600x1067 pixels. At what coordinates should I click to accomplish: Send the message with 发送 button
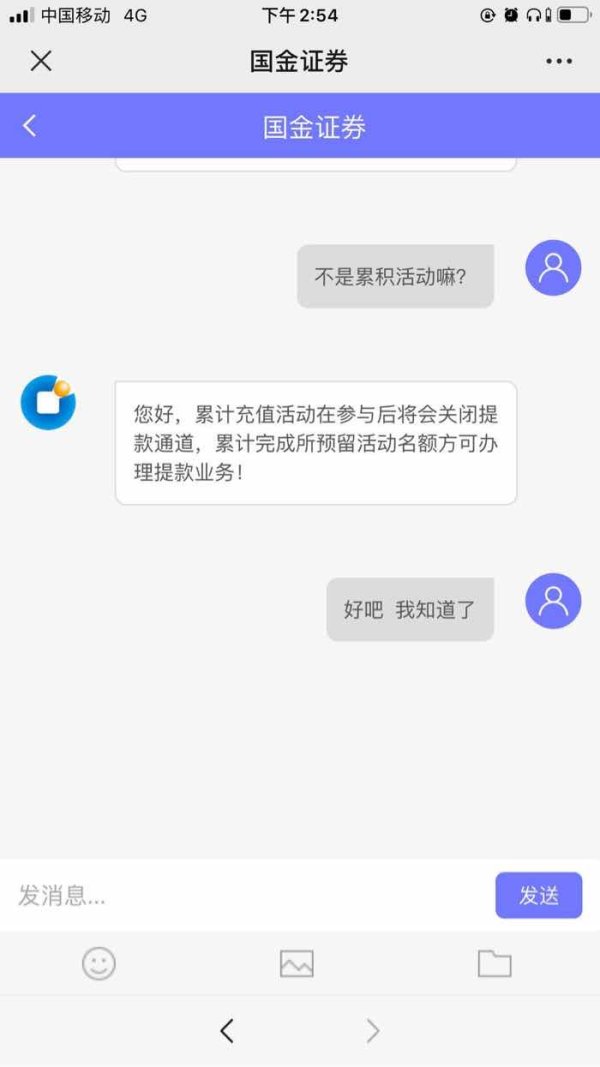point(538,896)
